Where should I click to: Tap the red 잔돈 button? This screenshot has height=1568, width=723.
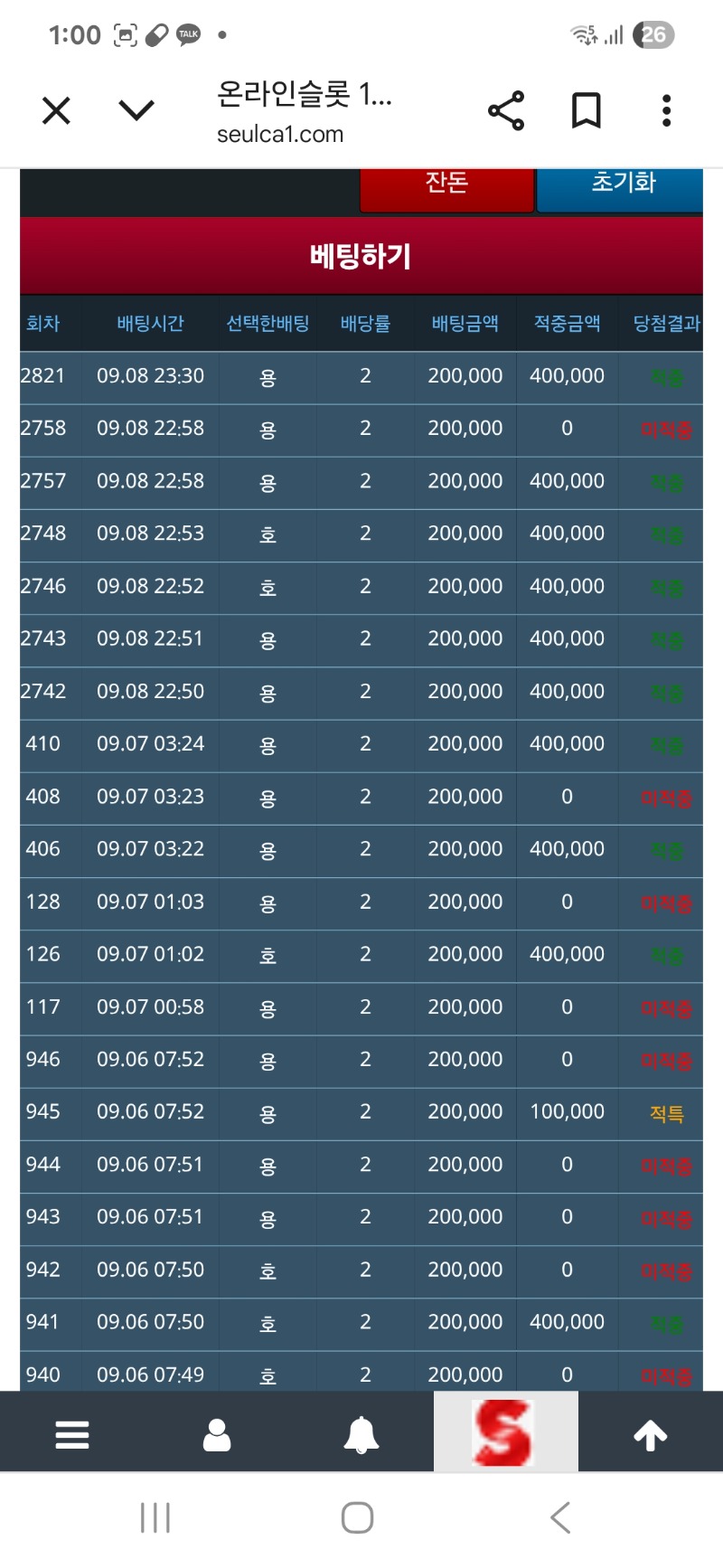coord(446,187)
